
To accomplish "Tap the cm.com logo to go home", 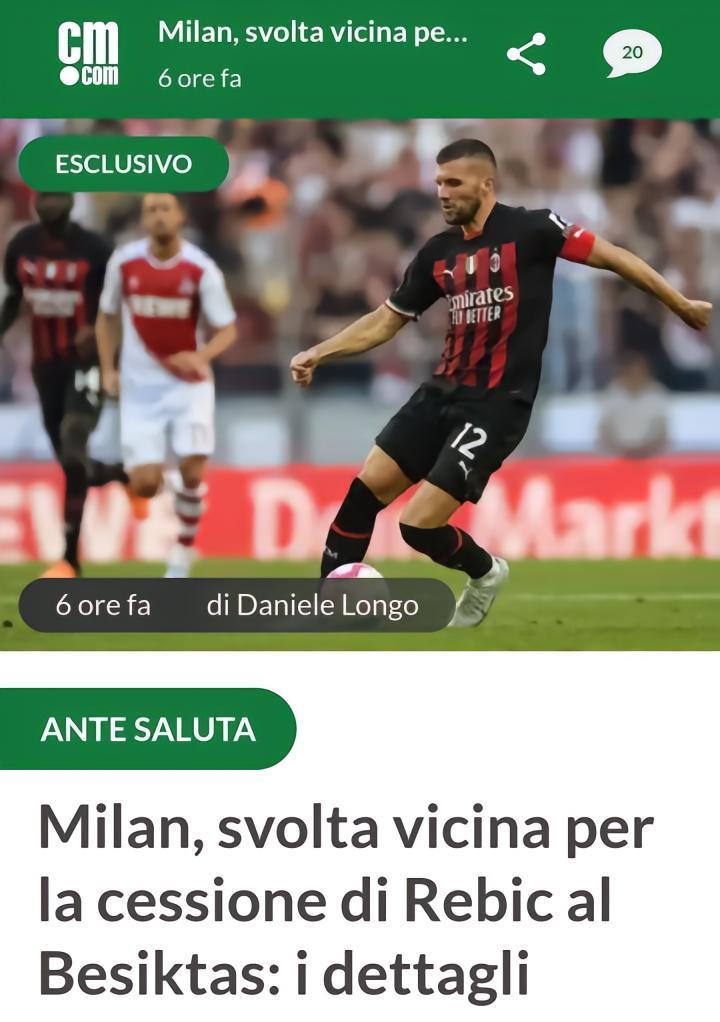I will [88, 54].
